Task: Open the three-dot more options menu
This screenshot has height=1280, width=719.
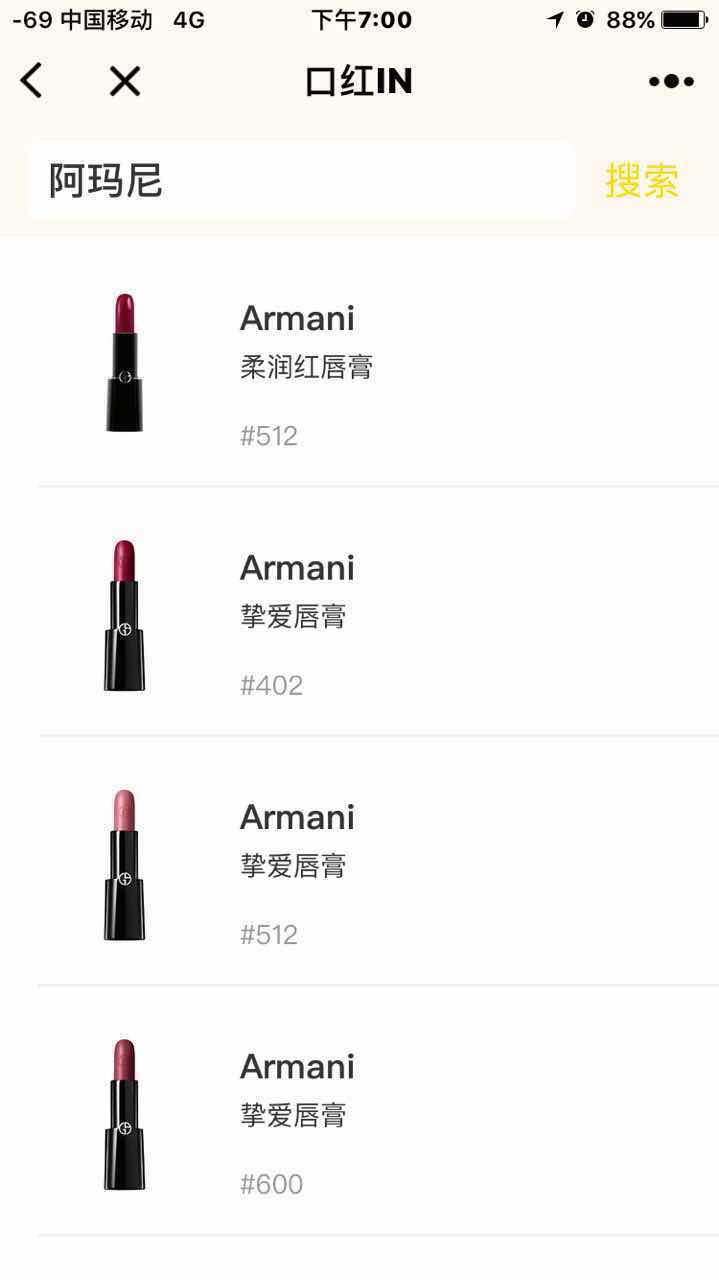Action: pos(671,81)
